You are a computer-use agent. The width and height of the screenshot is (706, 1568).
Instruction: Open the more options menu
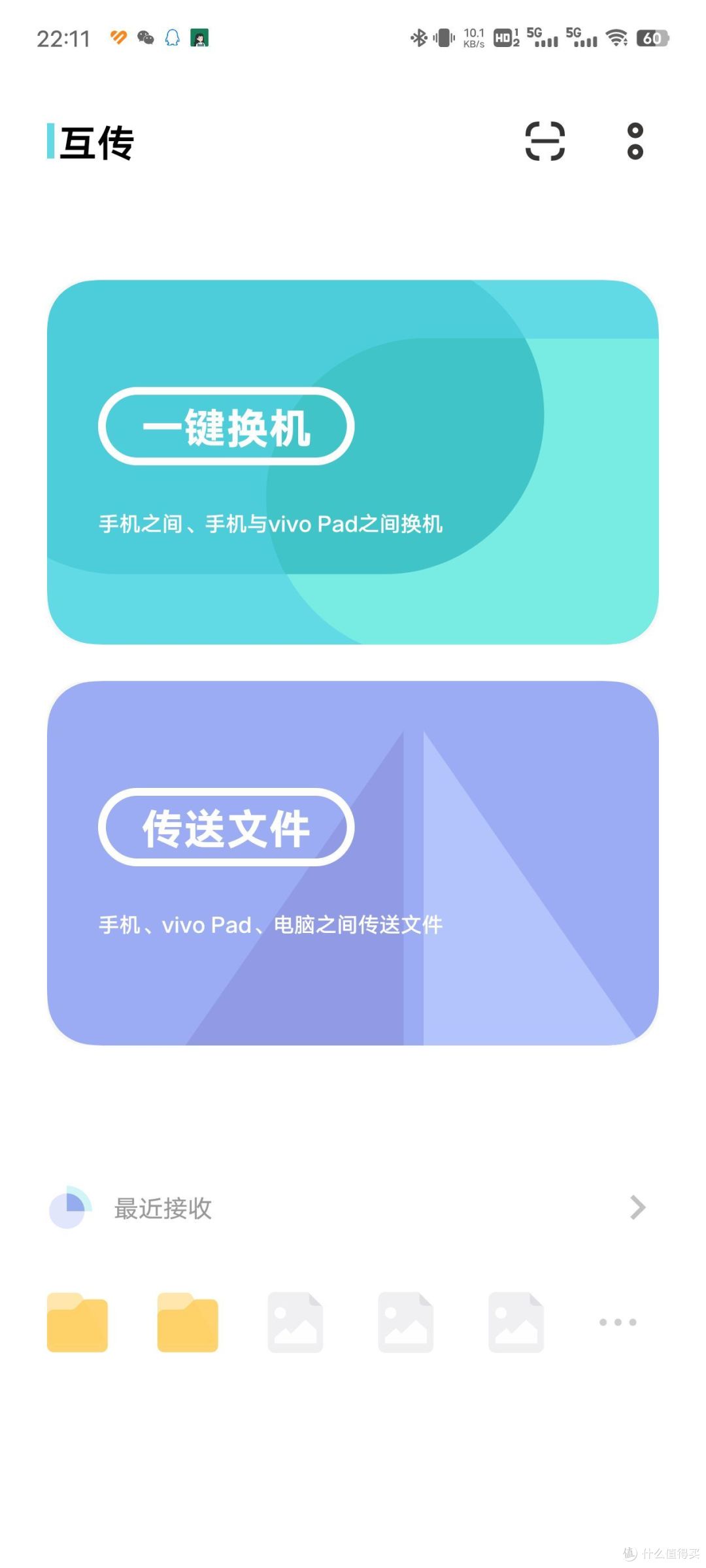point(635,141)
